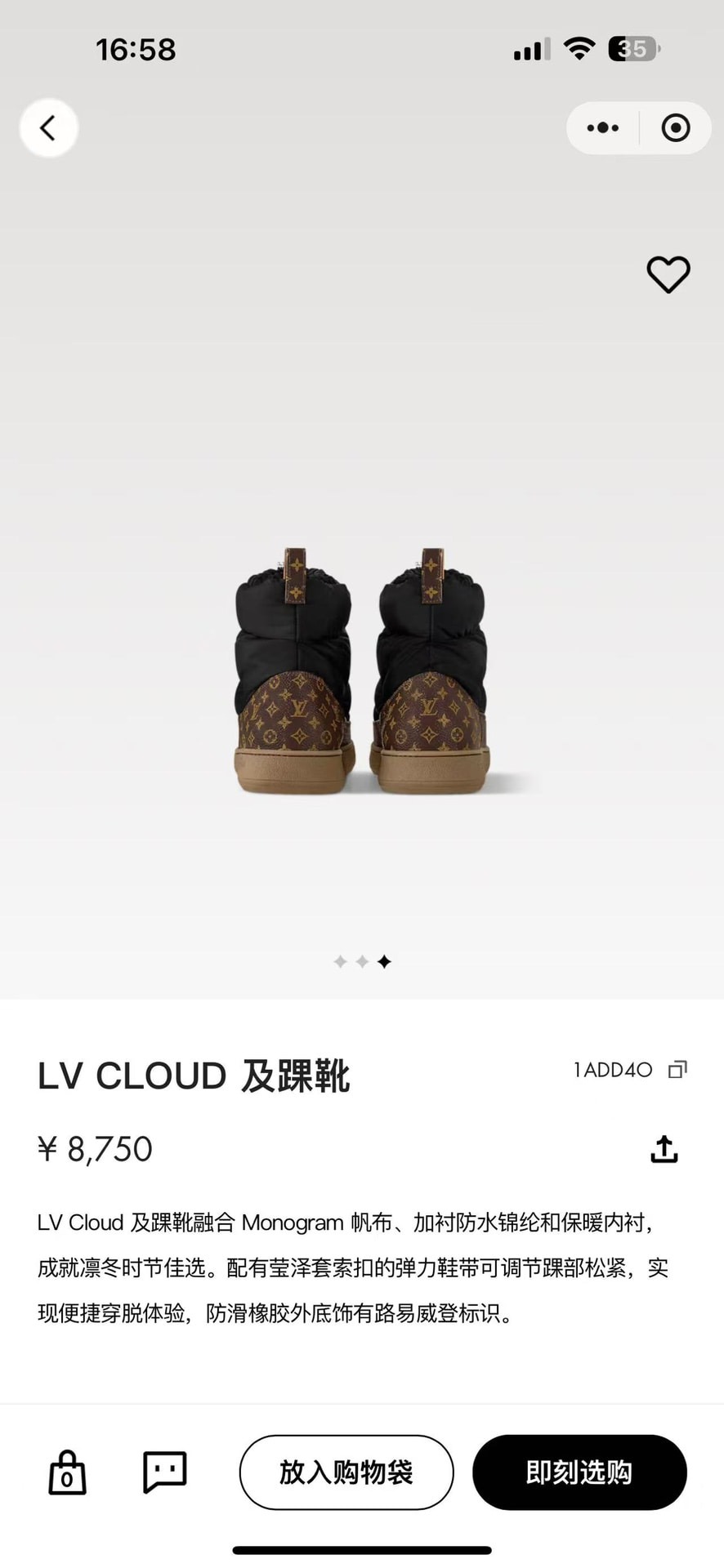Go back to the previous page
The image size is (724, 1568).
tap(48, 127)
